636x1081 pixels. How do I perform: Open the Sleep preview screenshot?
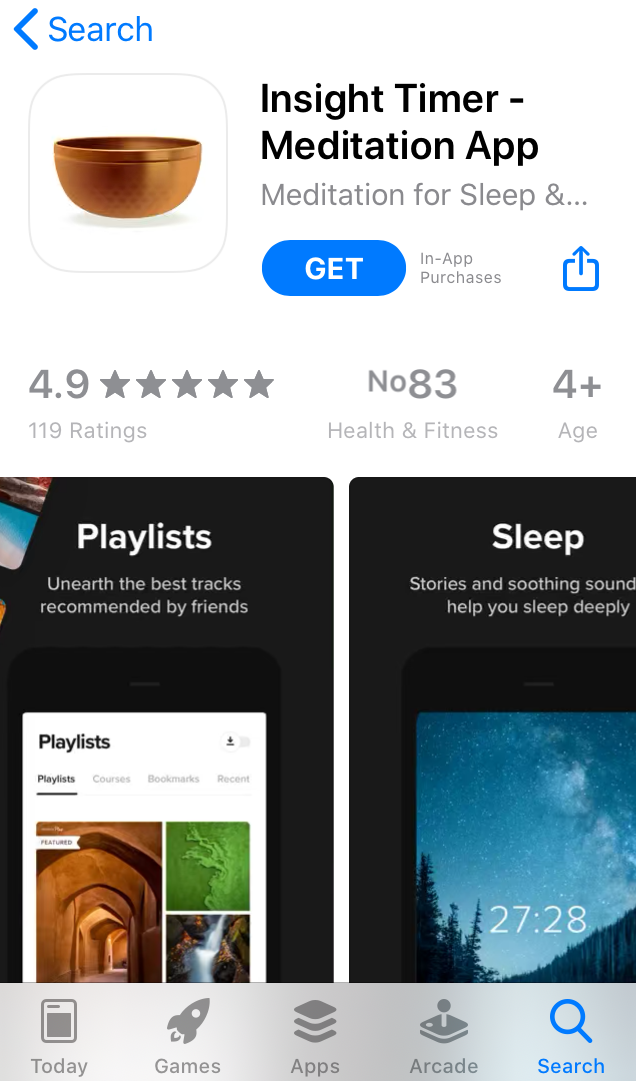[x=493, y=729]
